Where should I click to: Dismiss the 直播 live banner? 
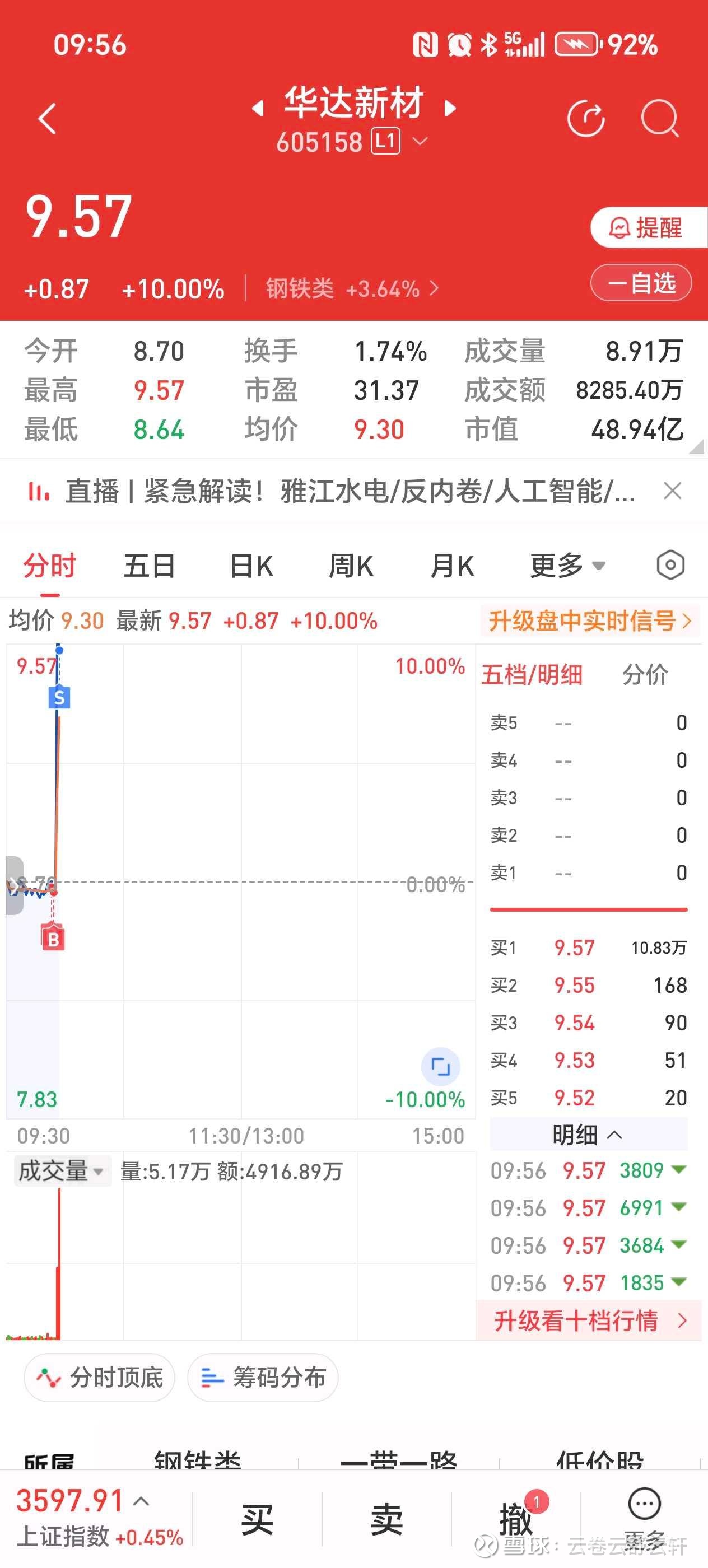coord(673,491)
